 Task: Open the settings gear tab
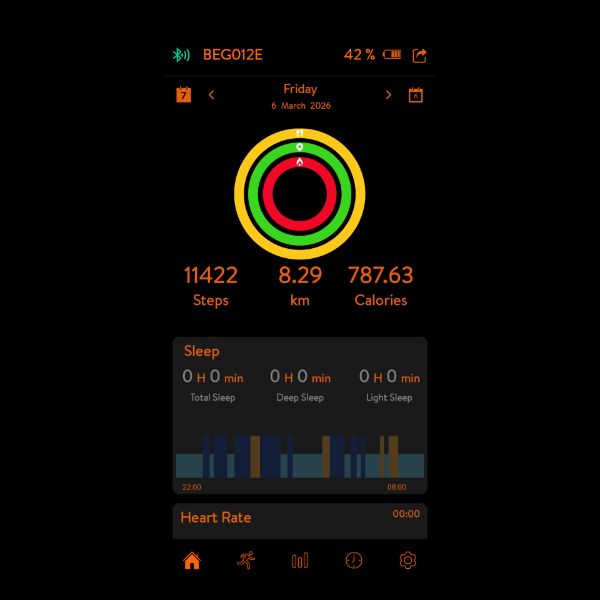407,561
